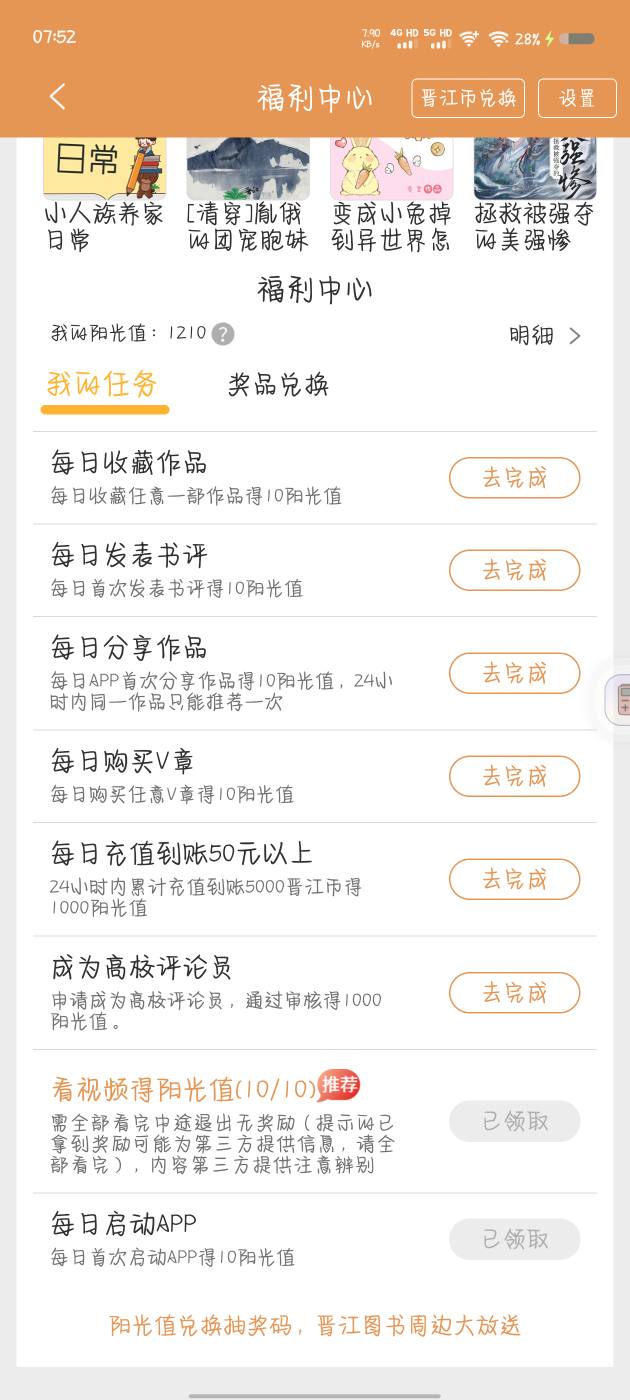
Task: Tap the question mark beside 我的阳光值
Action: [223, 334]
